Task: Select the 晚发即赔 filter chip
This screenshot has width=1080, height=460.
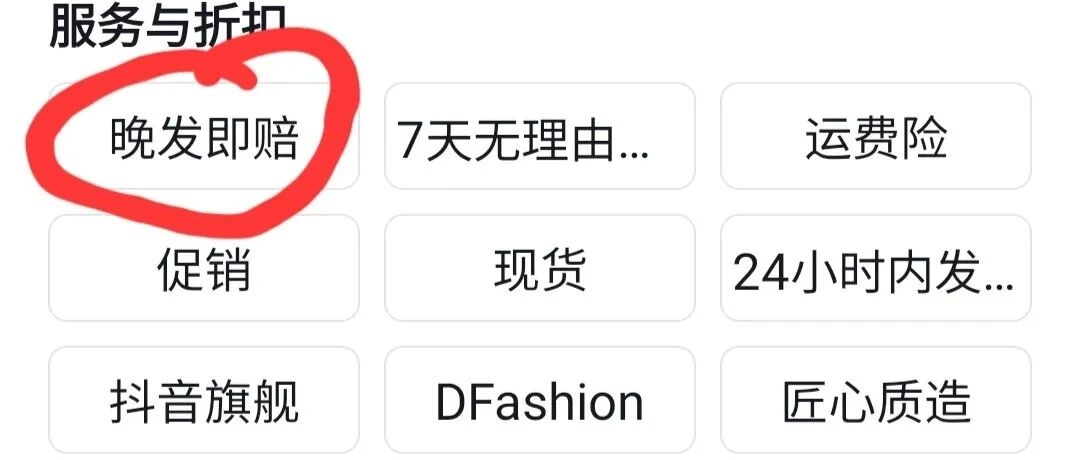Action: [204, 136]
